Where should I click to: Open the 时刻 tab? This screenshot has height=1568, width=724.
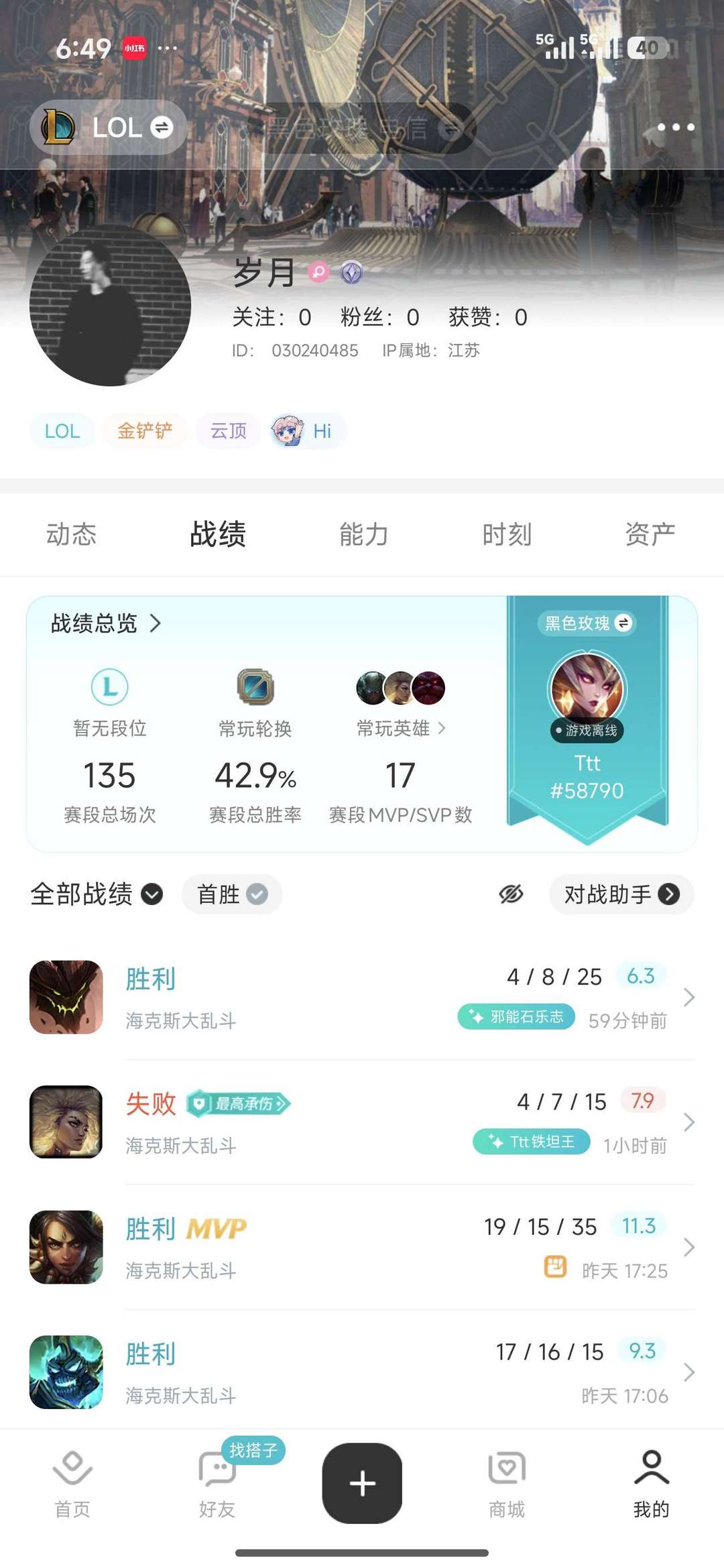507,534
